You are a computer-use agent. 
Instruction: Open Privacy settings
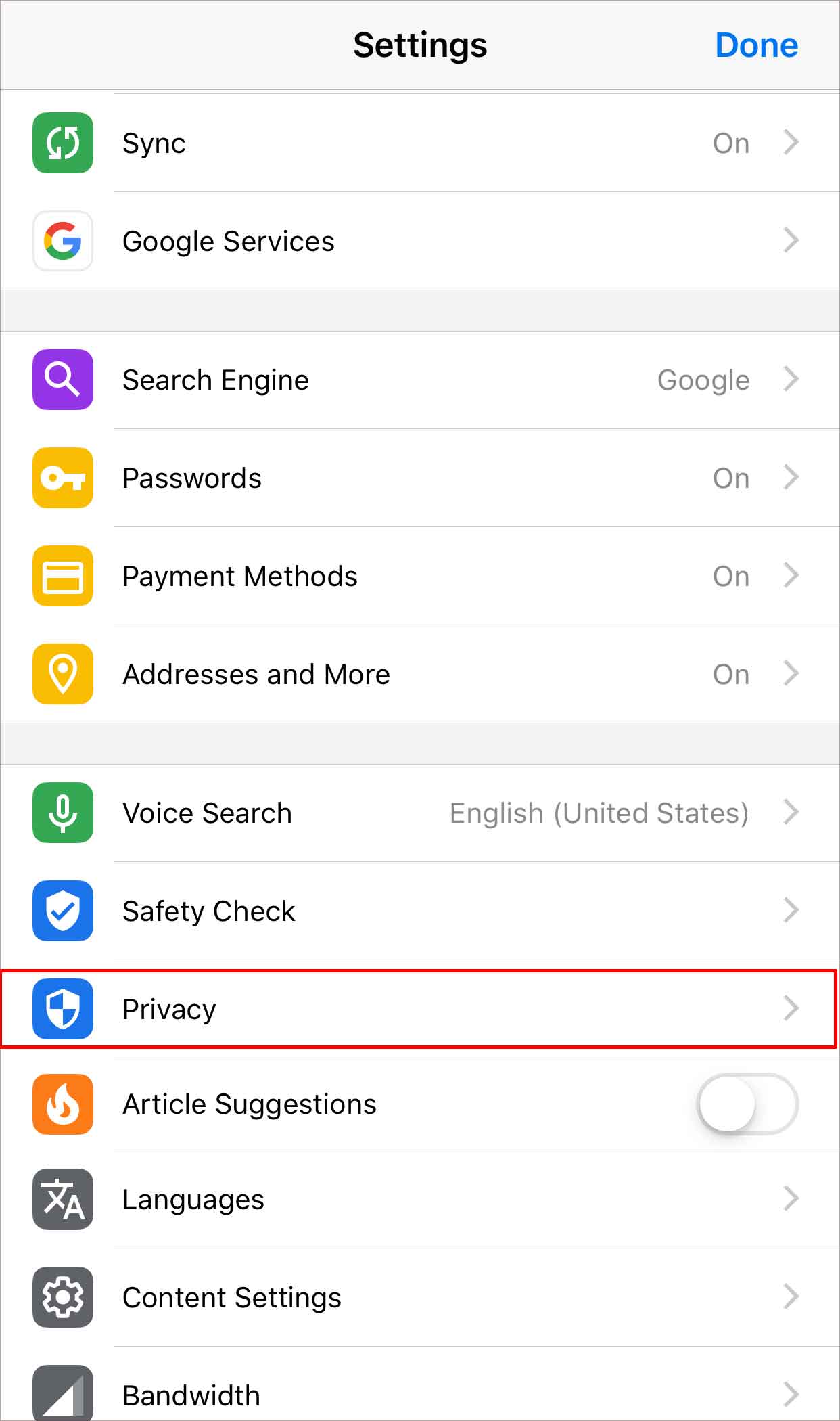point(419,1010)
